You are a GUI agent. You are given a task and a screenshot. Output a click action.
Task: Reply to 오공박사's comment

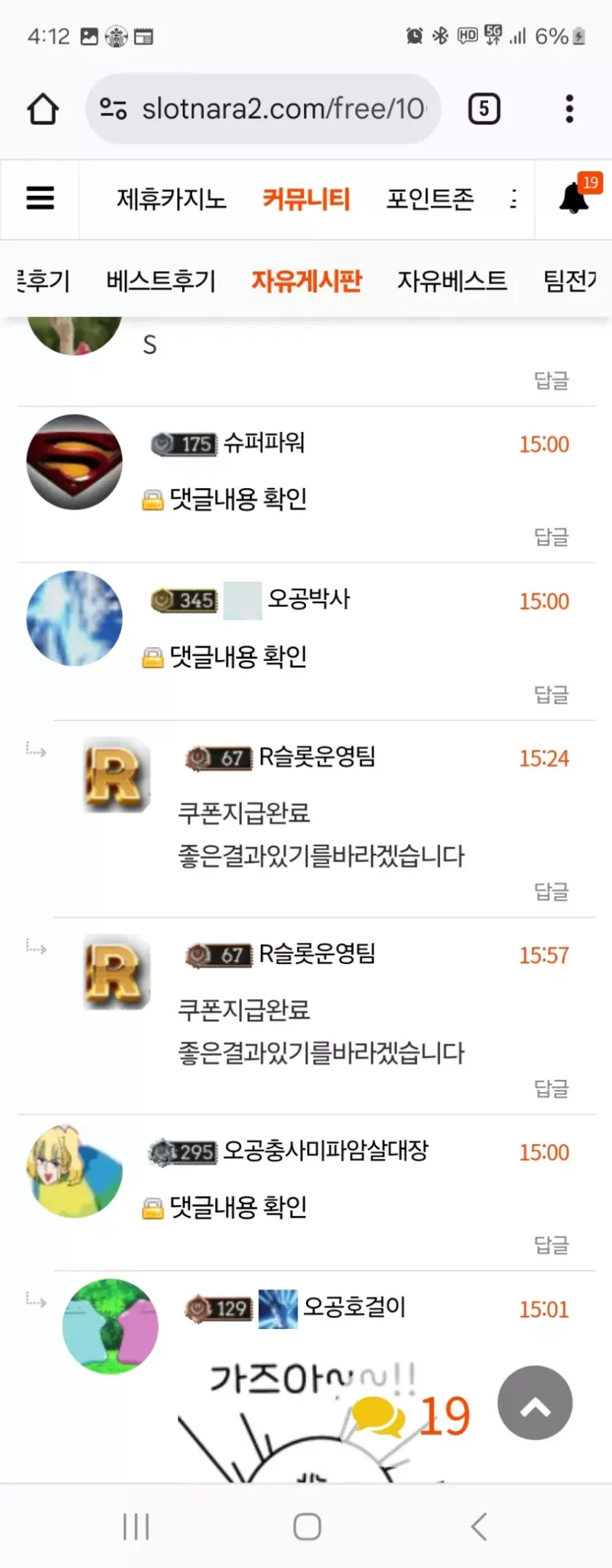click(x=552, y=694)
